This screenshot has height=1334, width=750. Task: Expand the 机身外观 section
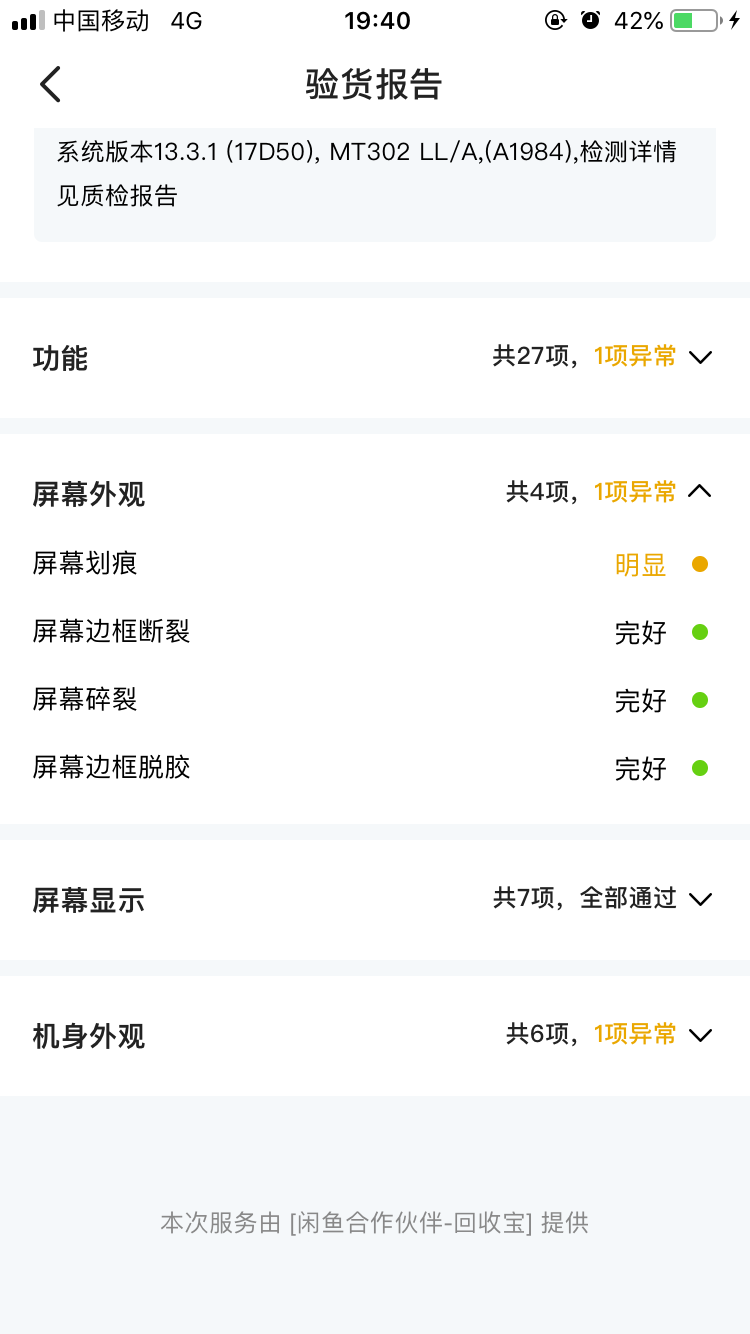[x=375, y=1035]
